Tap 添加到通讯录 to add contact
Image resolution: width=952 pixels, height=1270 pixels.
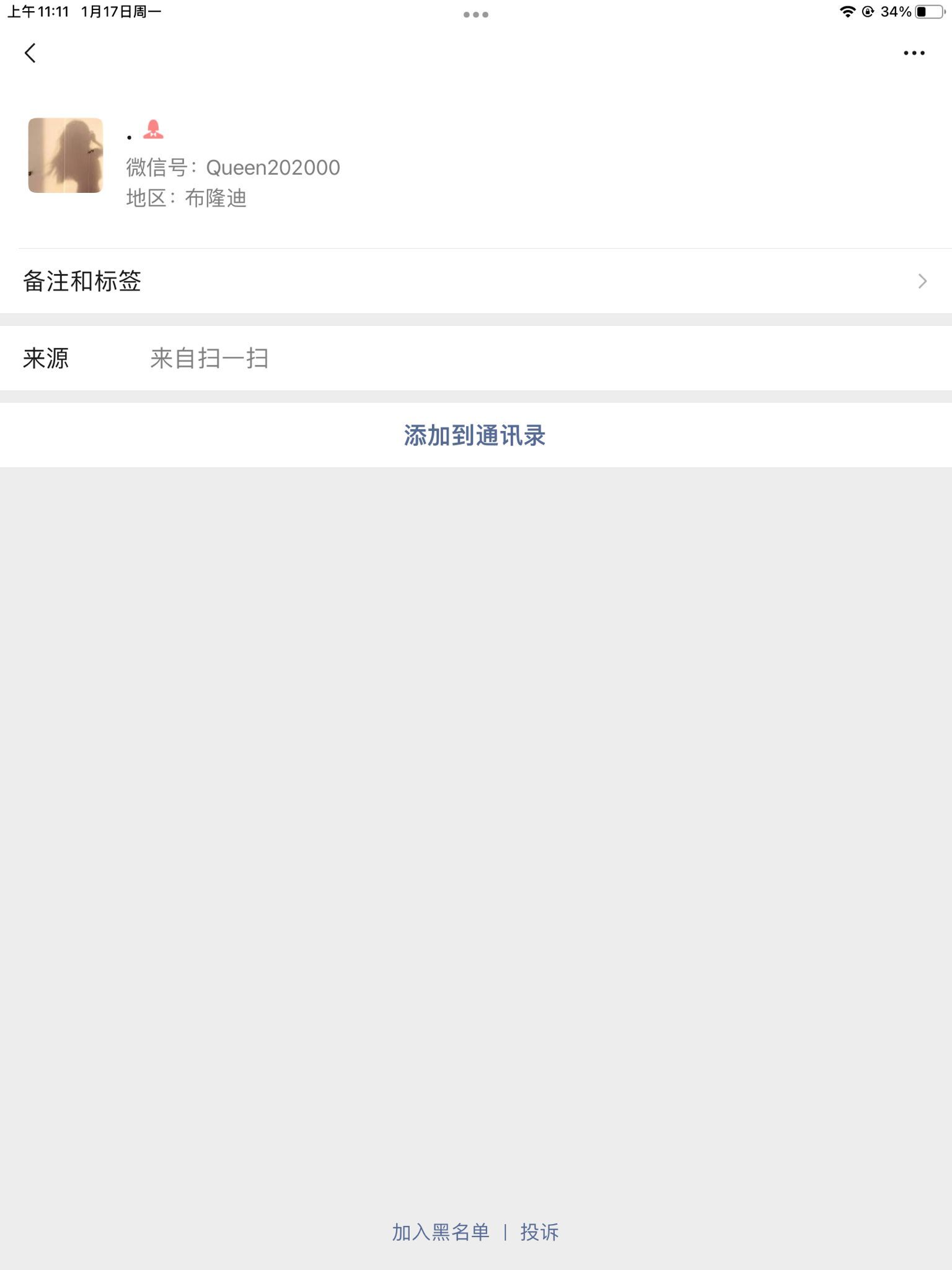coord(475,436)
